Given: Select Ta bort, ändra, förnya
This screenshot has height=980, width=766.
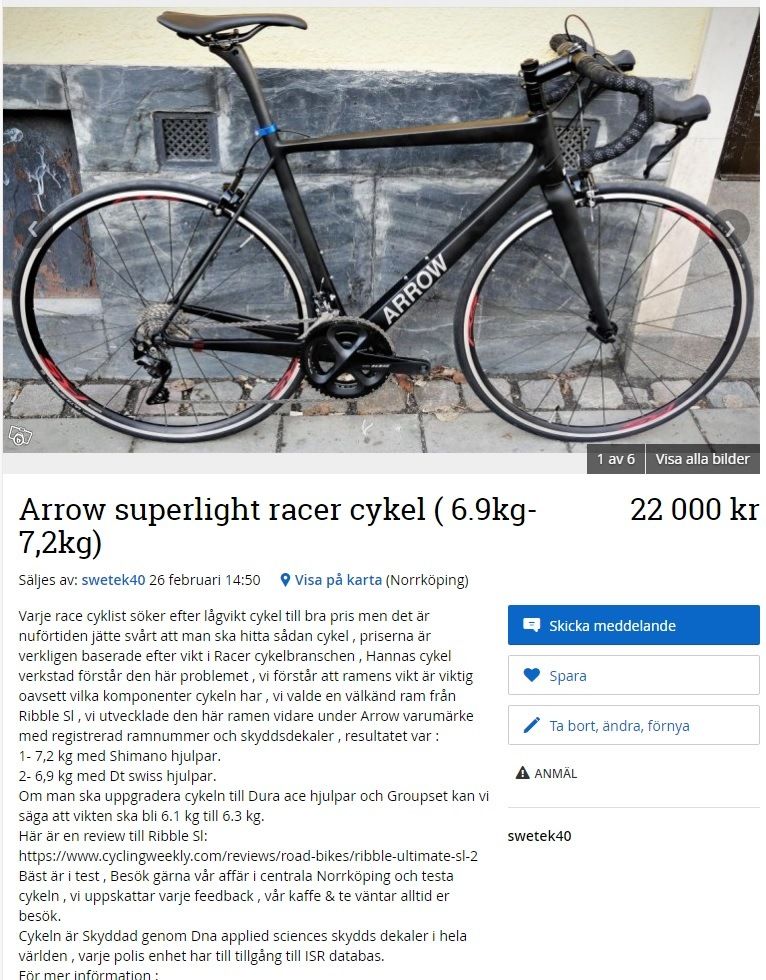Looking at the screenshot, I should [x=633, y=726].
